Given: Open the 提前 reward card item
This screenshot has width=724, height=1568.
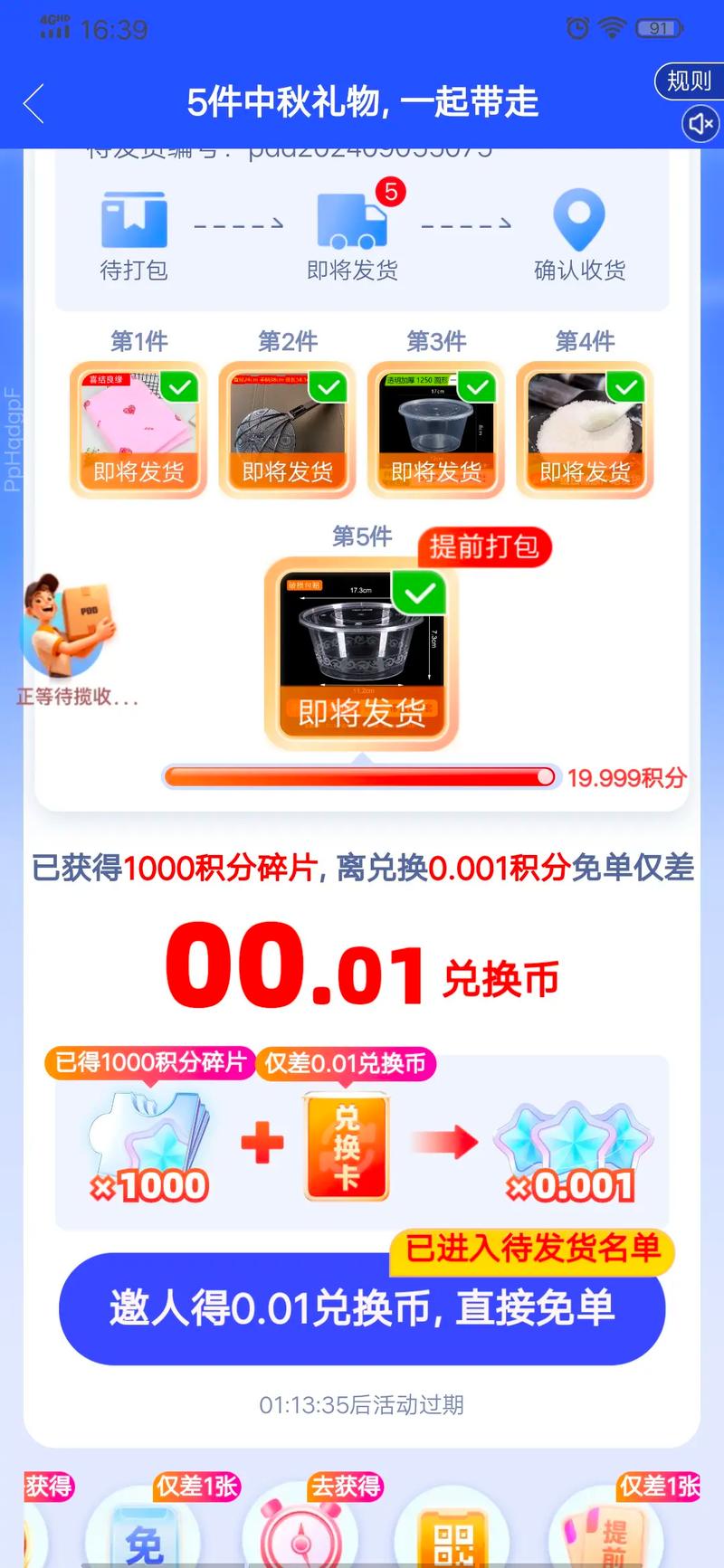Looking at the screenshot, I should (x=606, y=1529).
